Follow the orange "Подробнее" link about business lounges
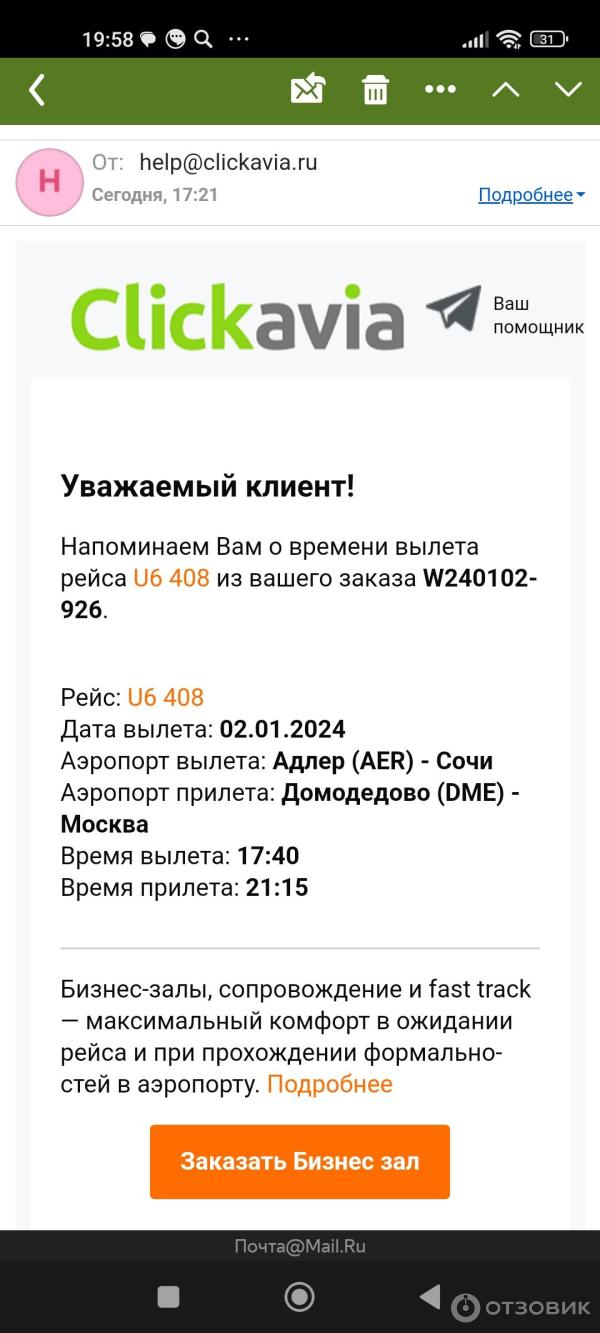 coord(329,1084)
